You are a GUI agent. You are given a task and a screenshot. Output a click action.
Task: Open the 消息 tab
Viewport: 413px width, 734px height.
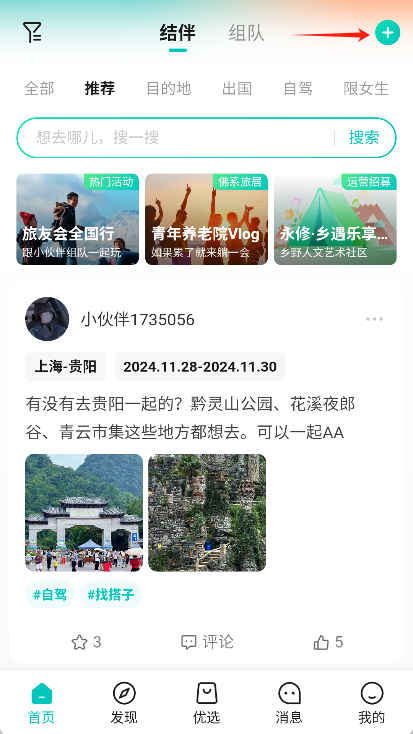(x=289, y=703)
